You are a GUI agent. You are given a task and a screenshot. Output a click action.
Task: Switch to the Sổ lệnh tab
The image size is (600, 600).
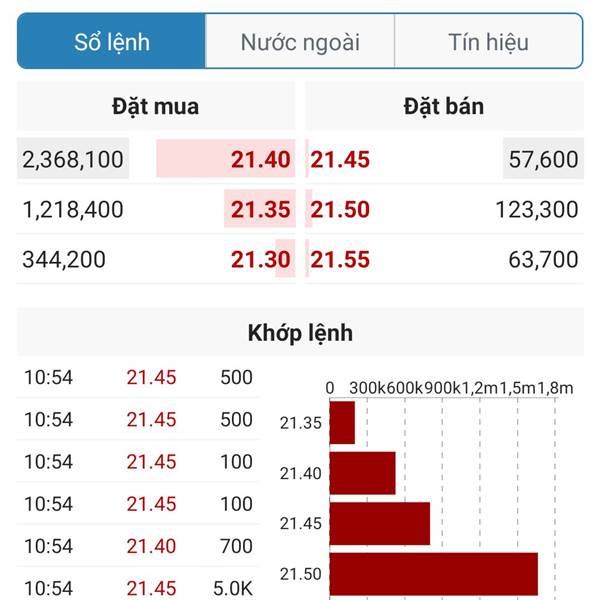[x=112, y=42]
